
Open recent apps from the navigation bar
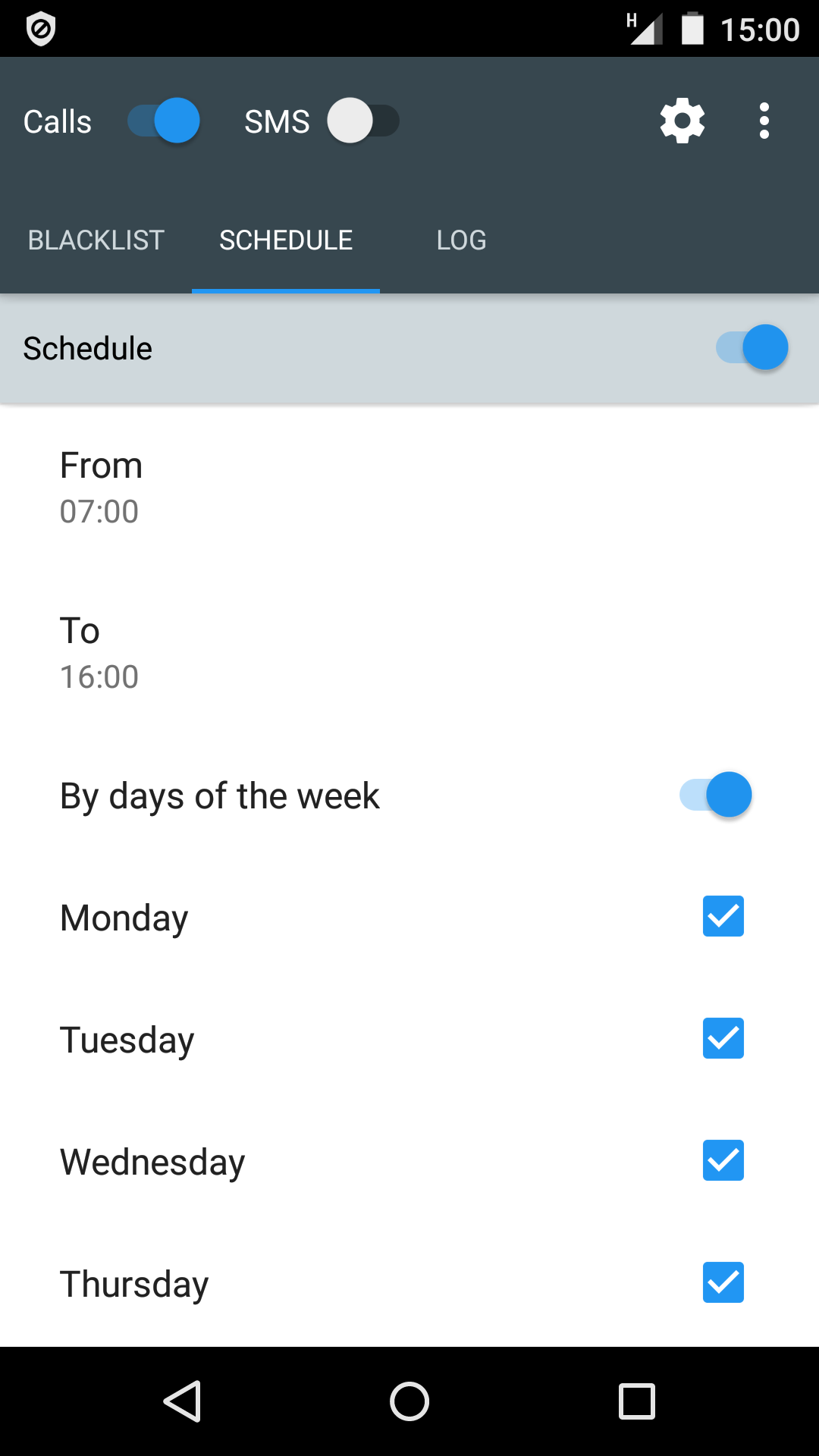[636, 1401]
